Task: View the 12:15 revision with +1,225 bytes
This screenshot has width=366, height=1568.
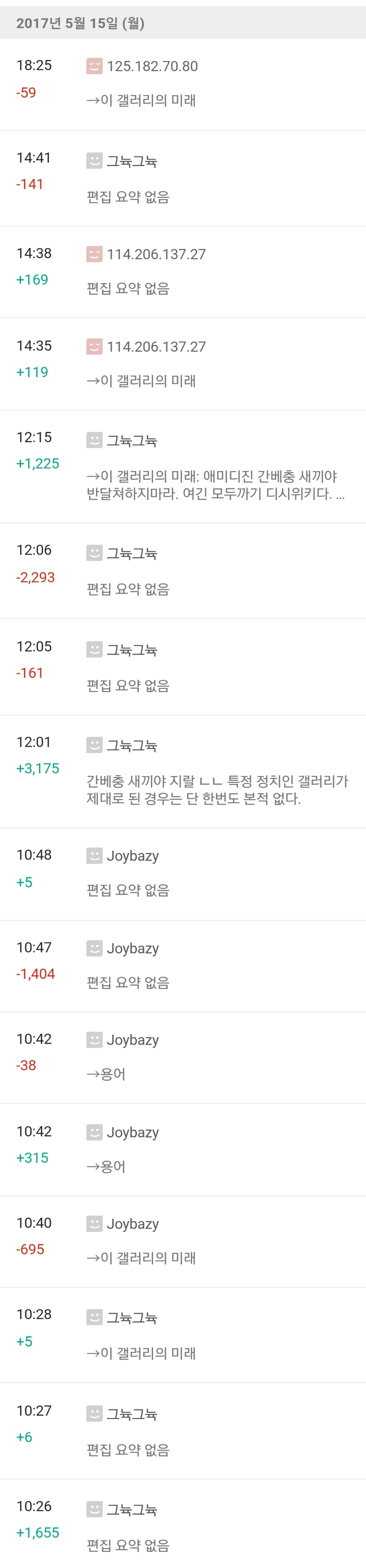Action: pyautogui.click(x=183, y=466)
